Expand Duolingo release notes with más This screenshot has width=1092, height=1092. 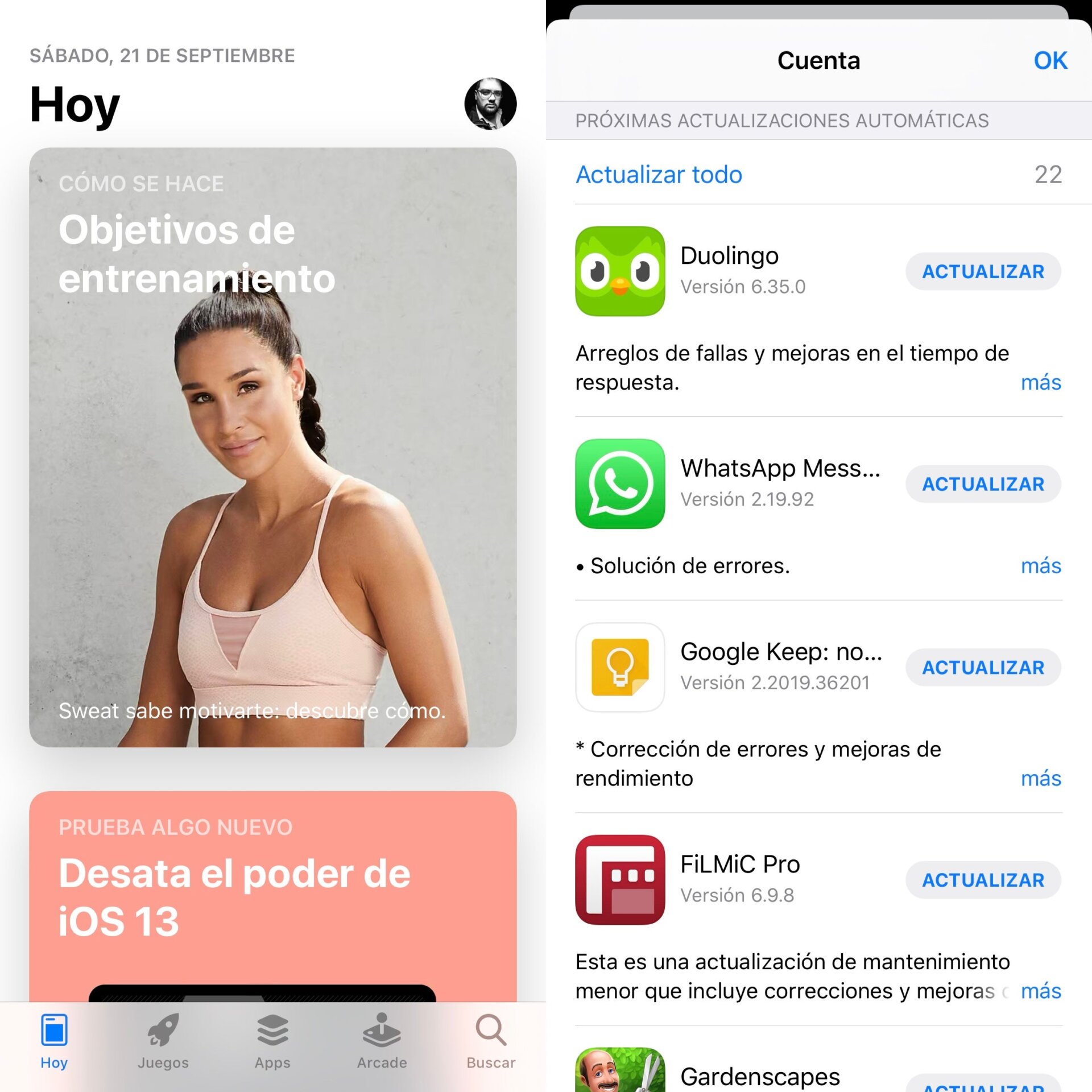(x=1040, y=382)
